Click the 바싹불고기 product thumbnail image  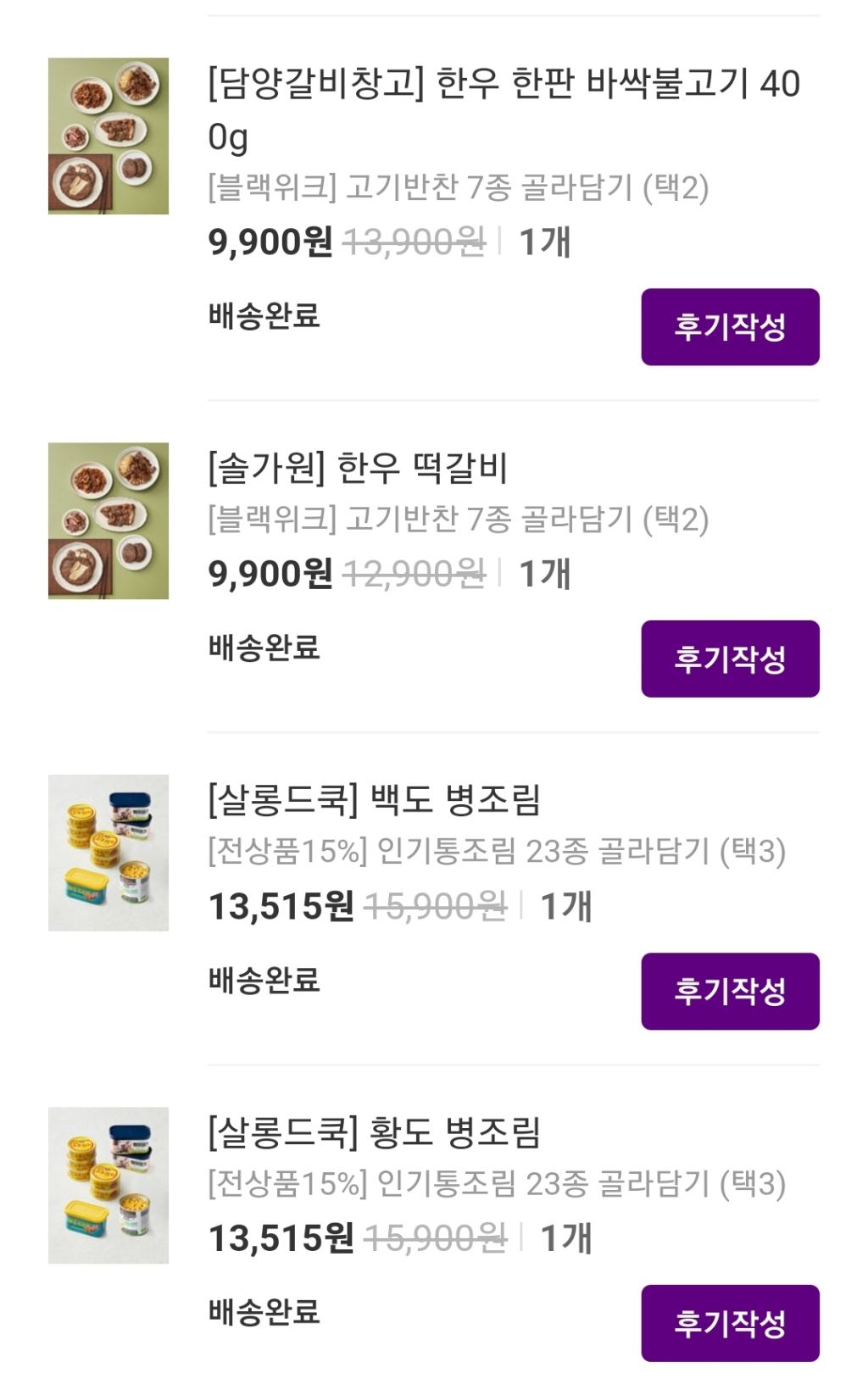coord(110,136)
